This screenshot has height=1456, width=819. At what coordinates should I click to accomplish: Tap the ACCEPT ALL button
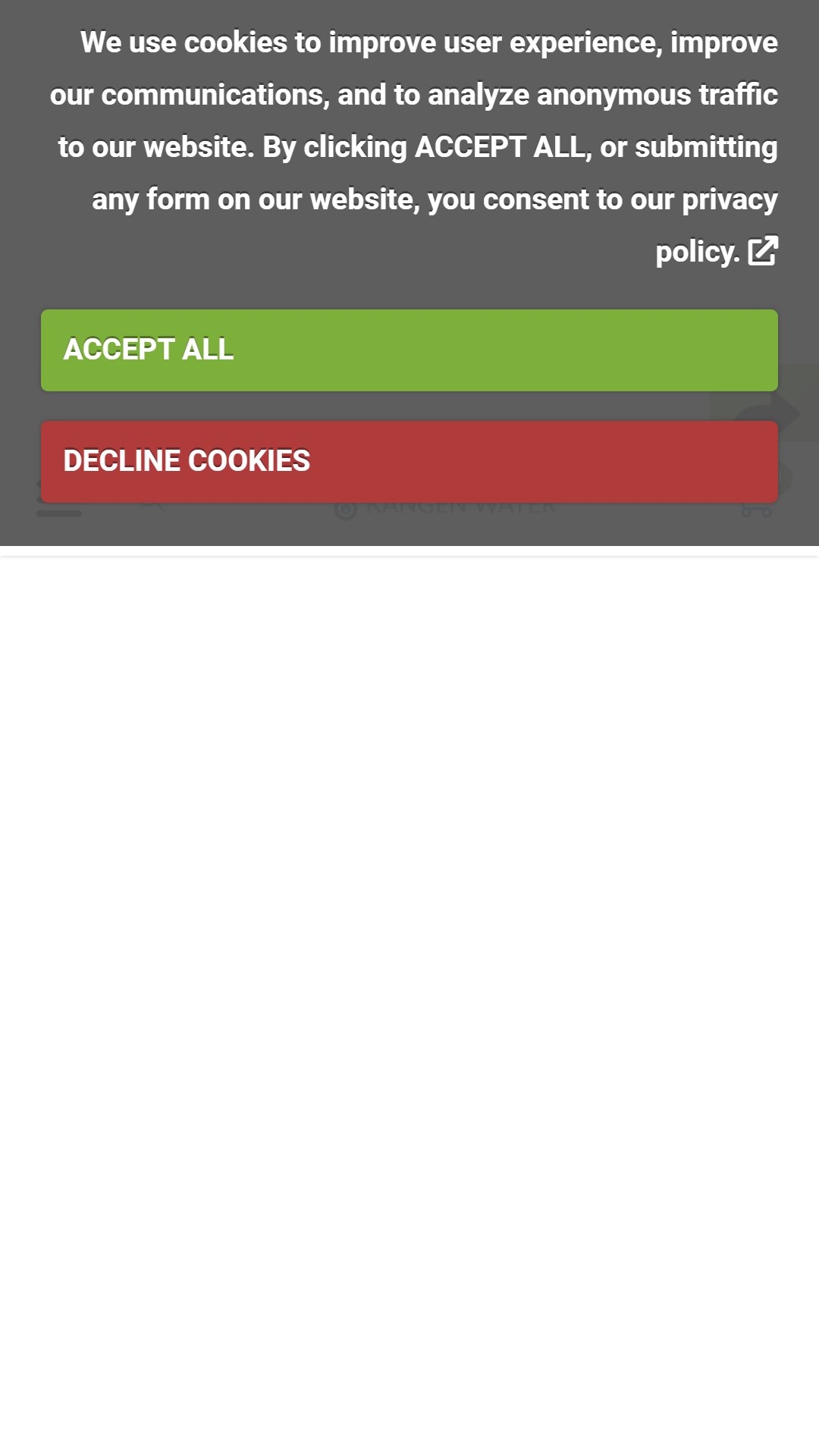(x=409, y=350)
